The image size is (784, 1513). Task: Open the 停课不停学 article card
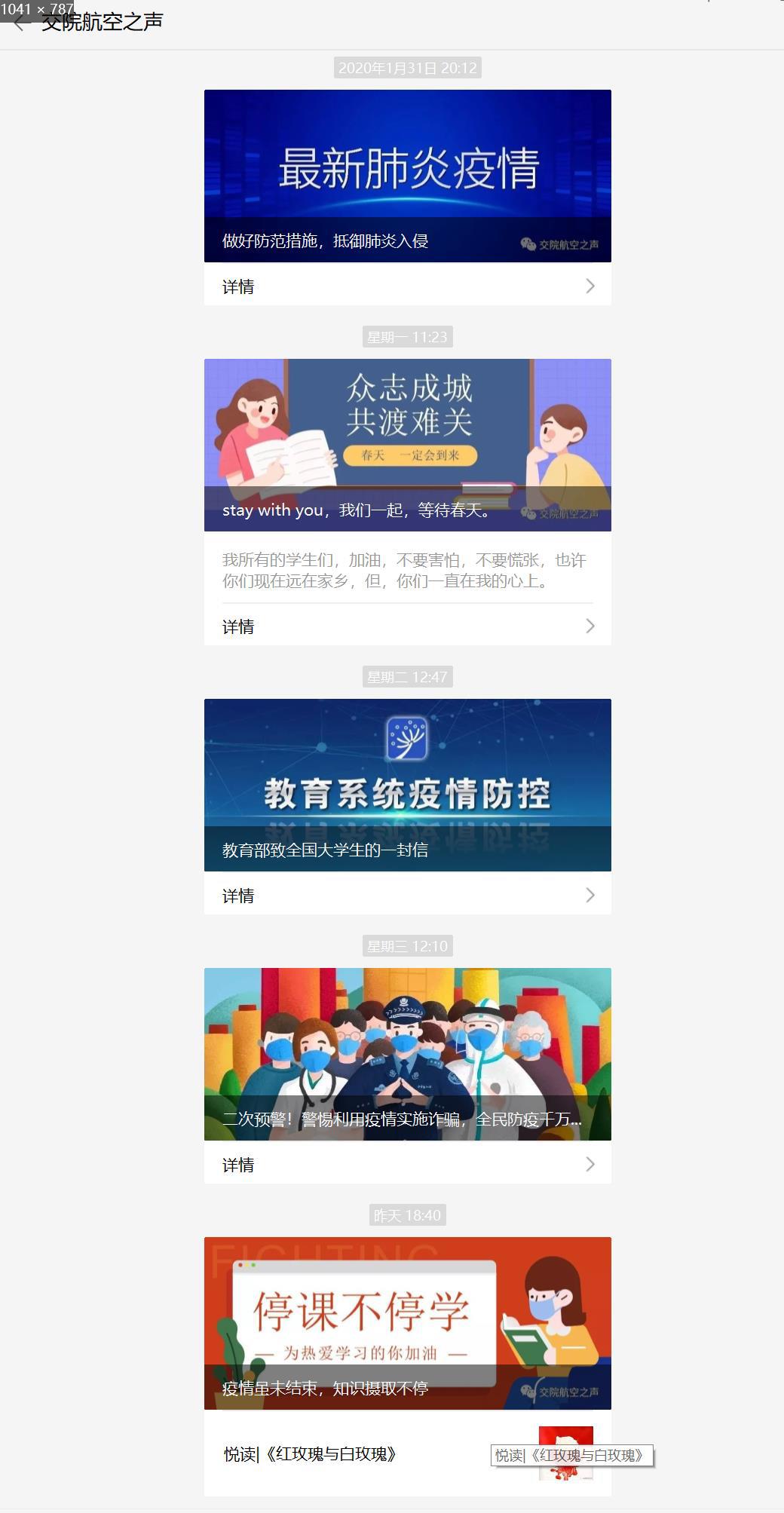407,1322
